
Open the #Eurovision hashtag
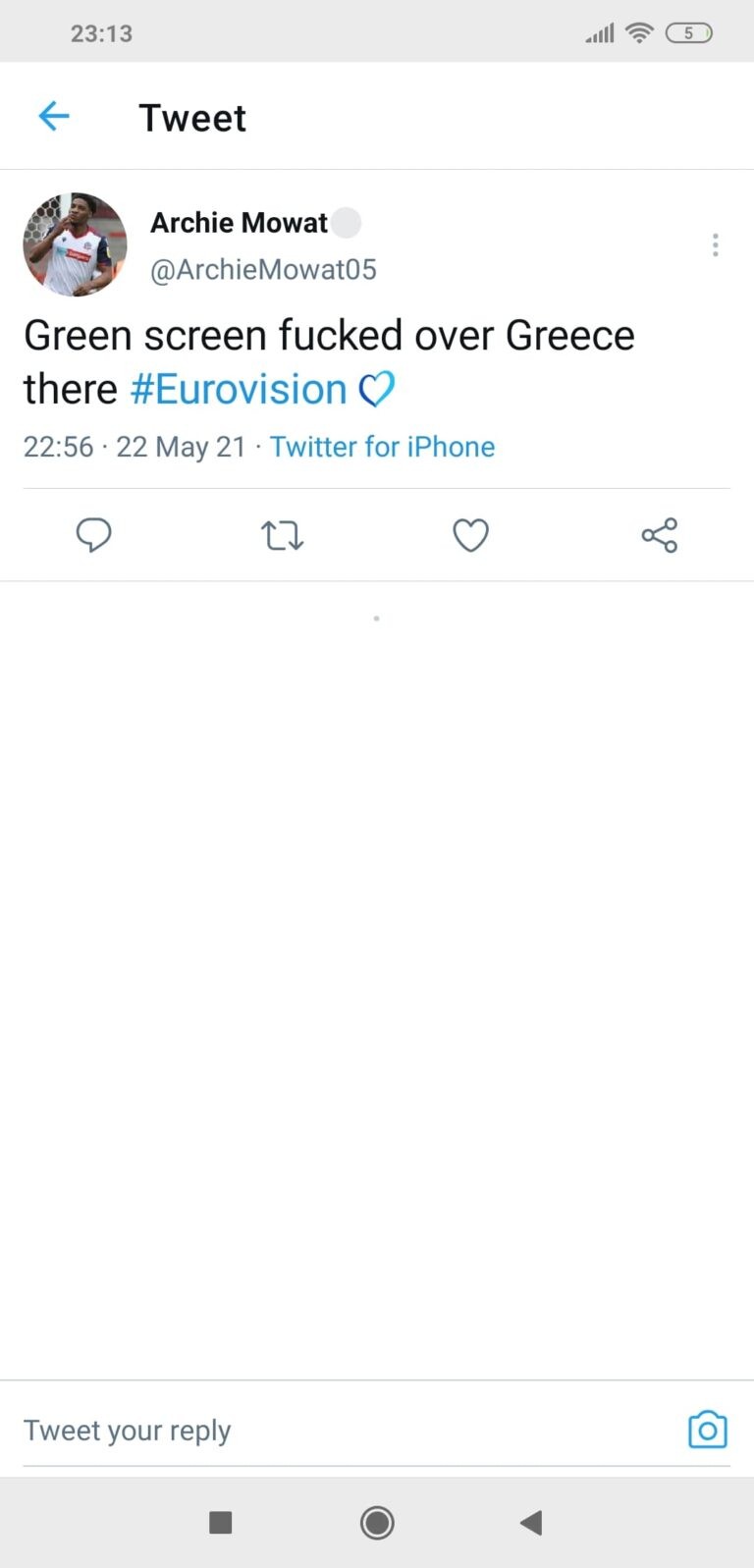point(239,390)
